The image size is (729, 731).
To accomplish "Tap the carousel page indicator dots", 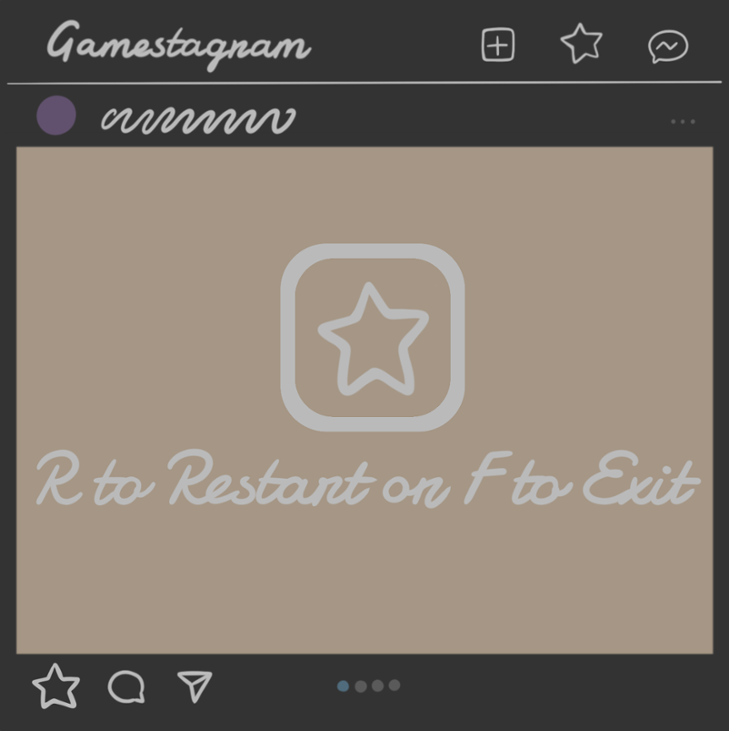I will click(368, 686).
